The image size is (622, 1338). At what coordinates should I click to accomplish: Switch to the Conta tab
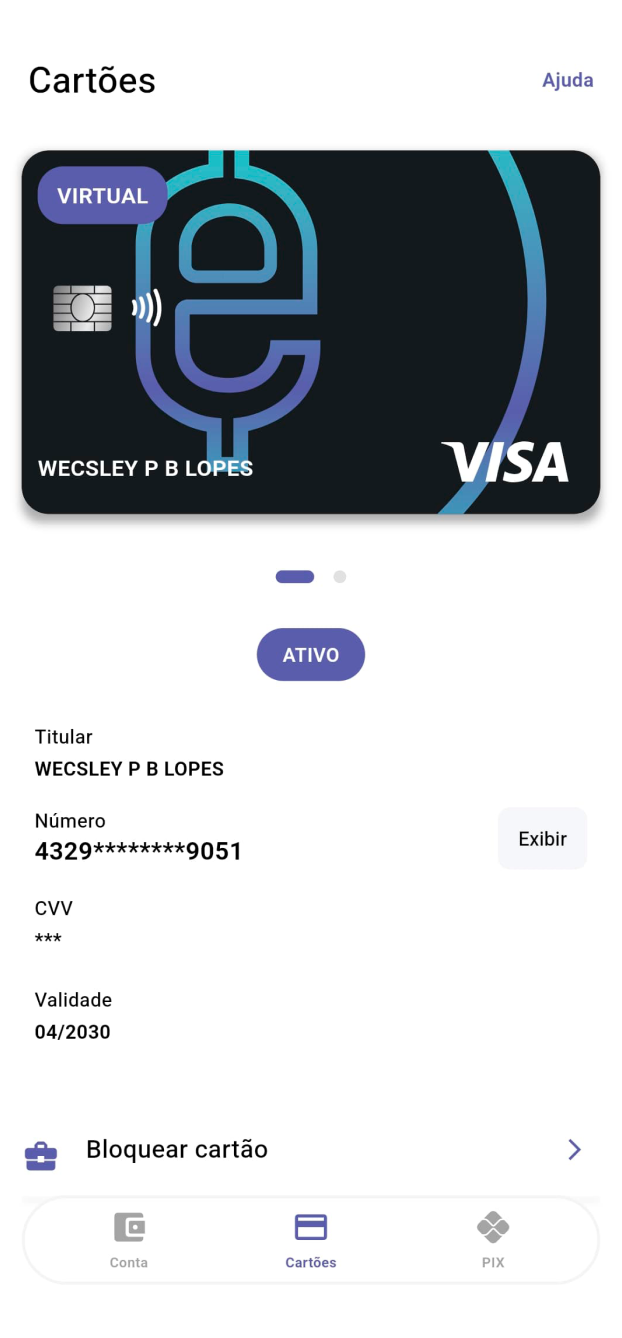(129, 1240)
